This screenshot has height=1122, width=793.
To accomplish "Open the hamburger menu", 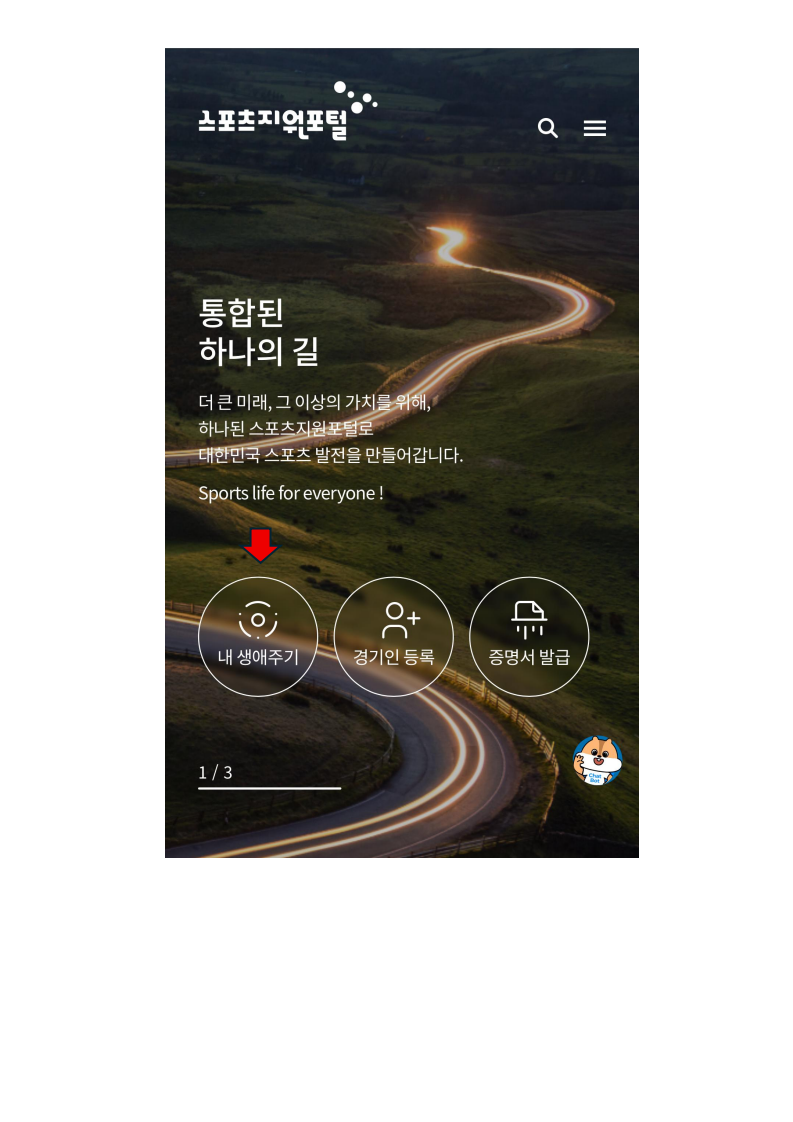I will (x=595, y=128).
